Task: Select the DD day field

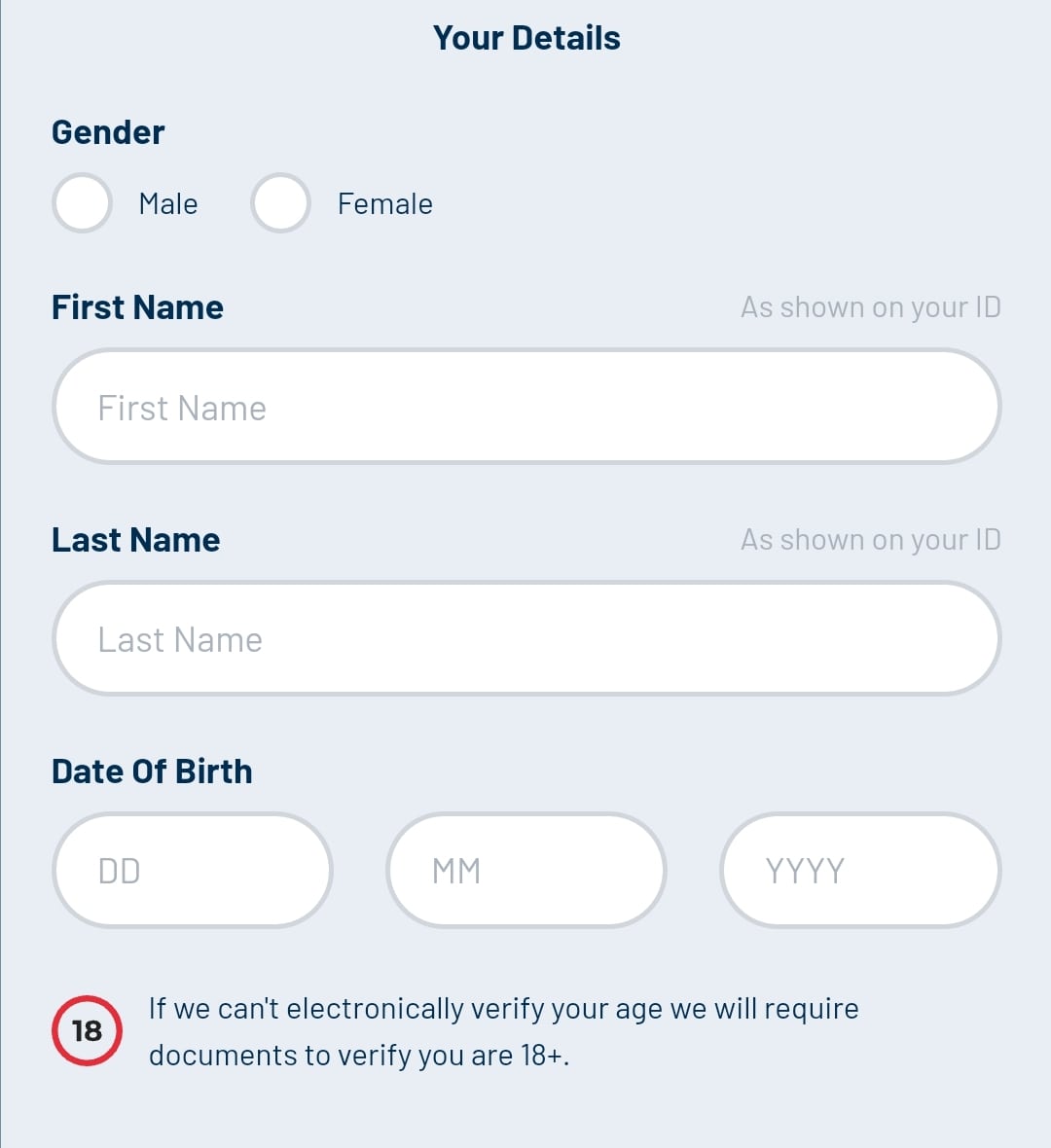Action: (192, 870)
